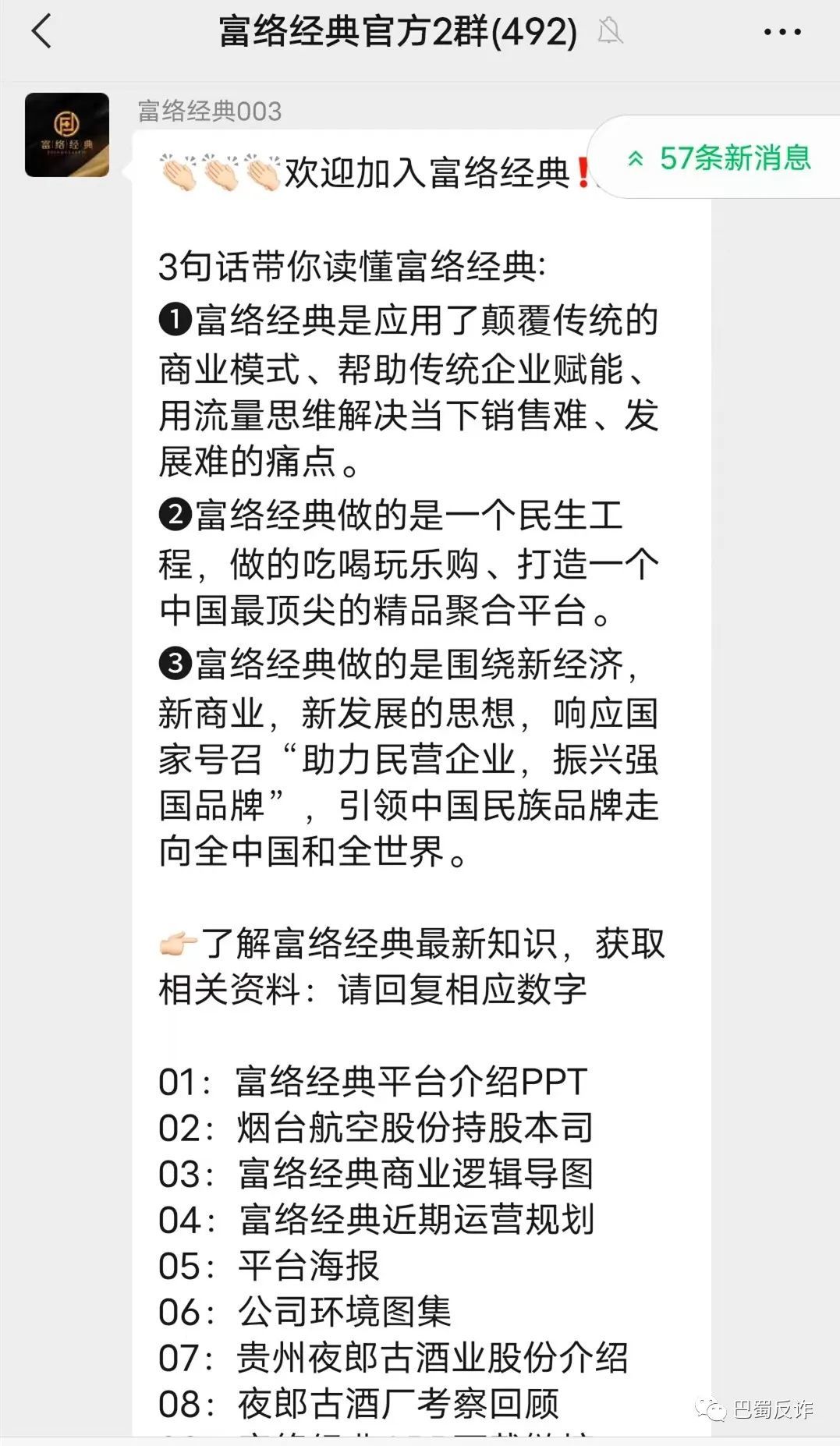Jump to the 57条新消息 unread messages
This screenshot has height=1446, width=840.
[720, 158]
